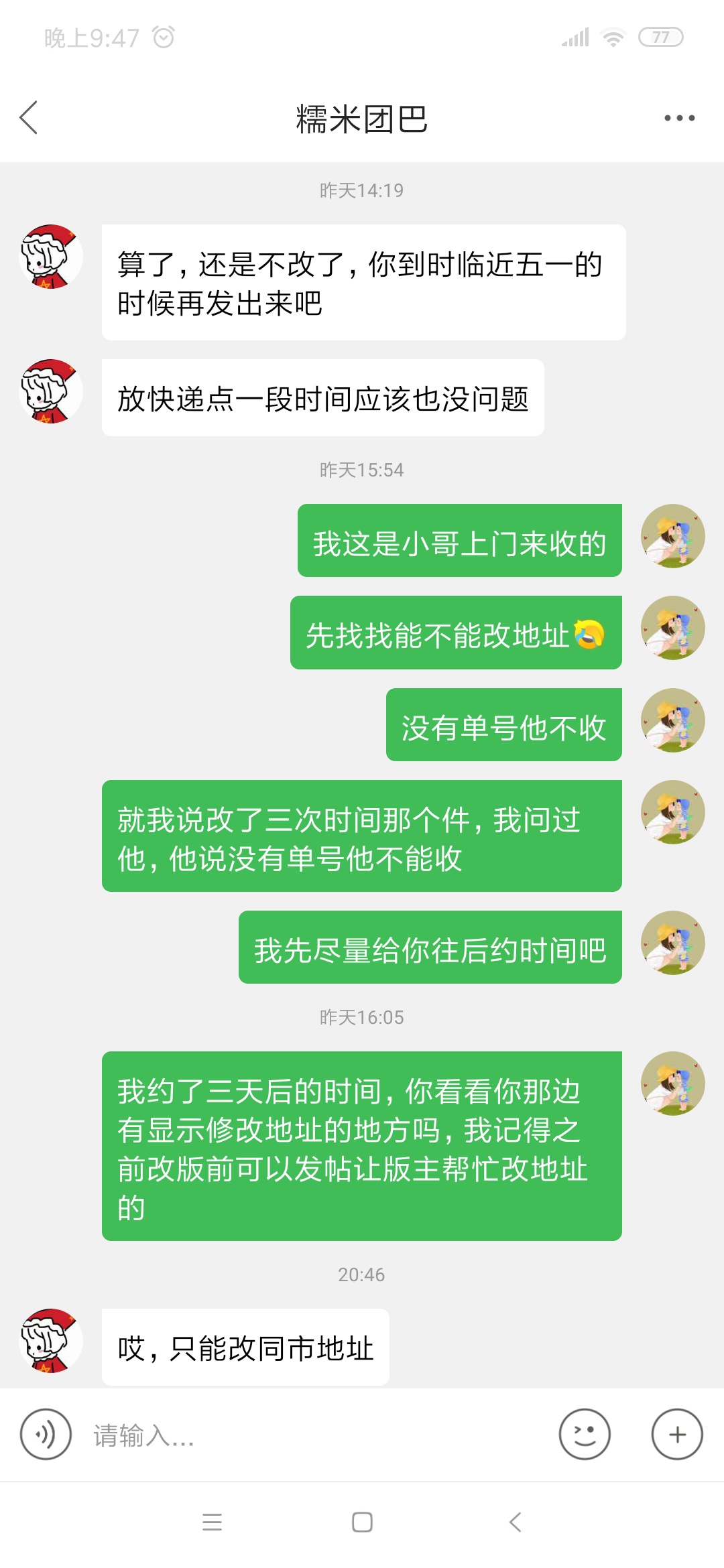Open the three-dot chat options menu
This screenshot has height=1568, width=724.
tap(678, 119)
